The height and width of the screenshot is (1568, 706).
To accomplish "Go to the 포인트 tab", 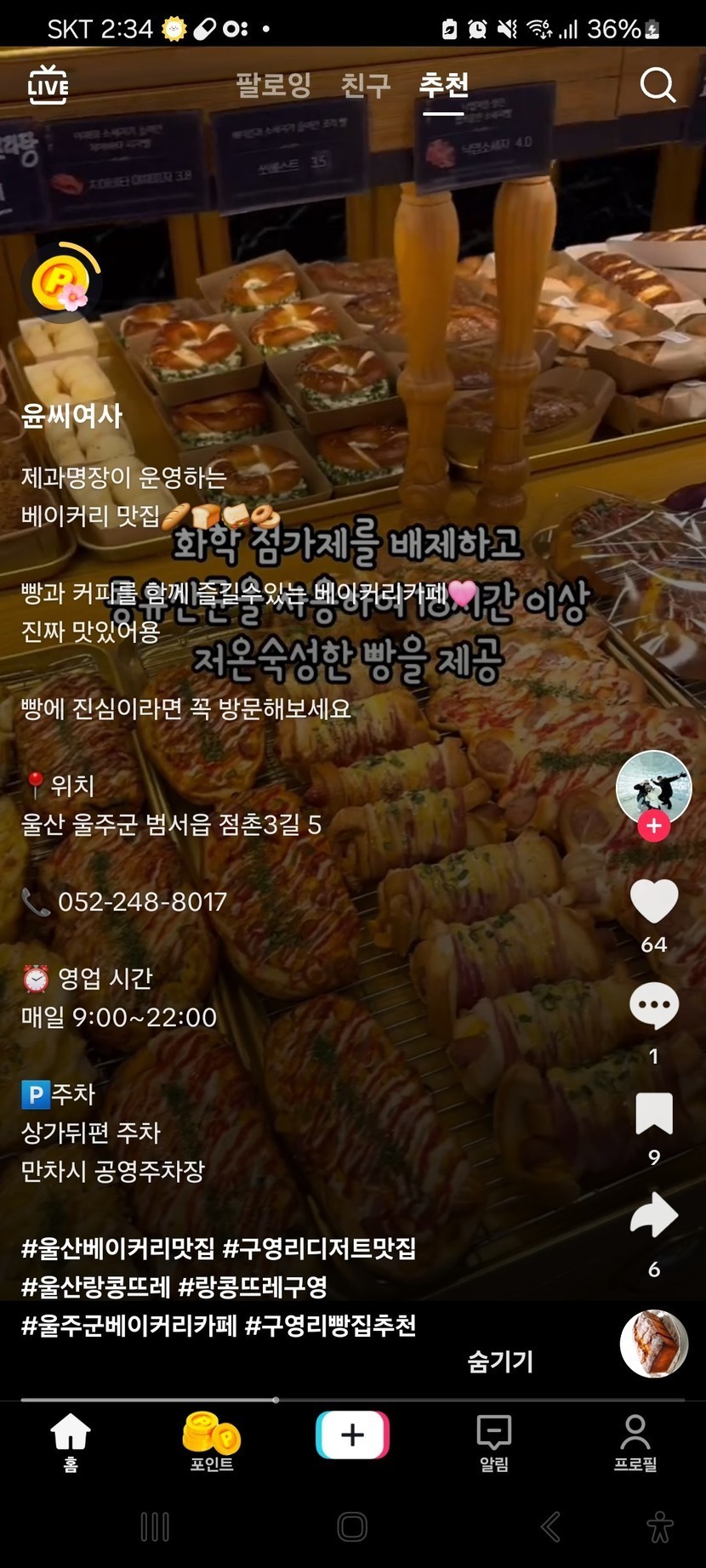I will tap(211, 1441).
